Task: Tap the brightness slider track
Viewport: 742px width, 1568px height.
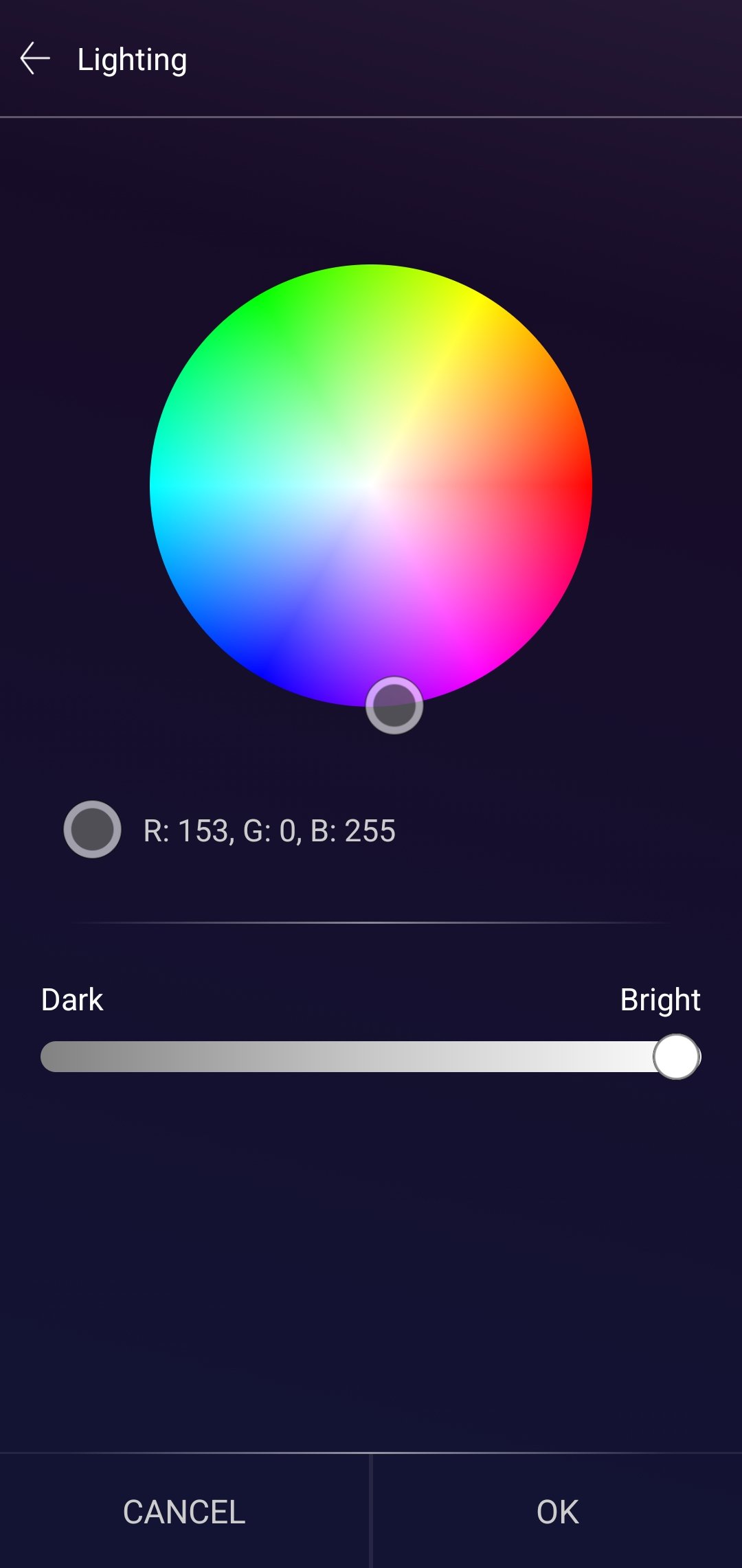Action: pos(370,1056)
